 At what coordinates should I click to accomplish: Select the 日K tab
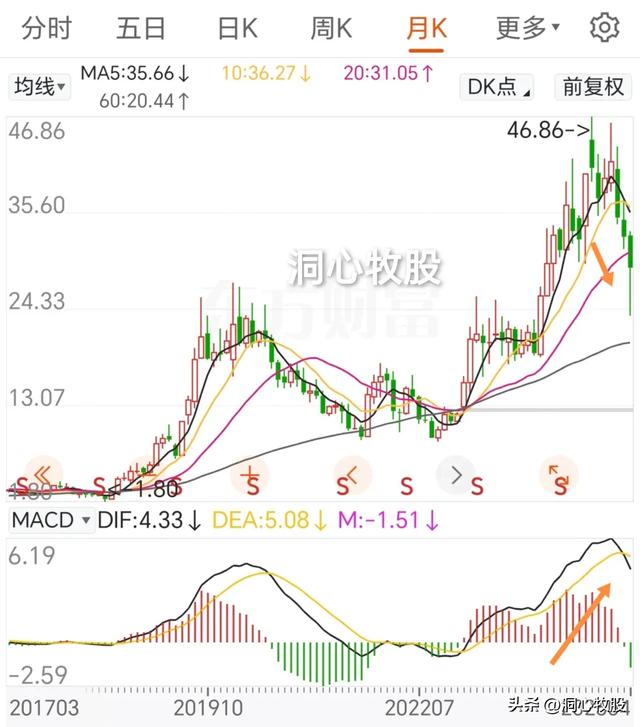click(x=237, y=29)
